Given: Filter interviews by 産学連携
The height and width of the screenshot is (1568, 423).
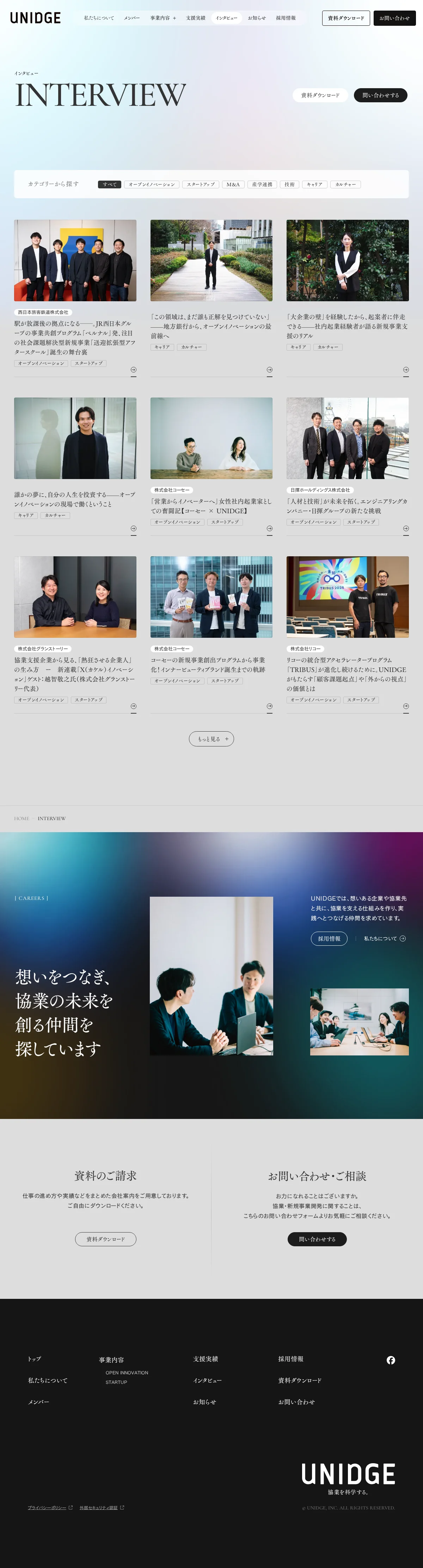Looking at the screenshot, I should point(262,184).
